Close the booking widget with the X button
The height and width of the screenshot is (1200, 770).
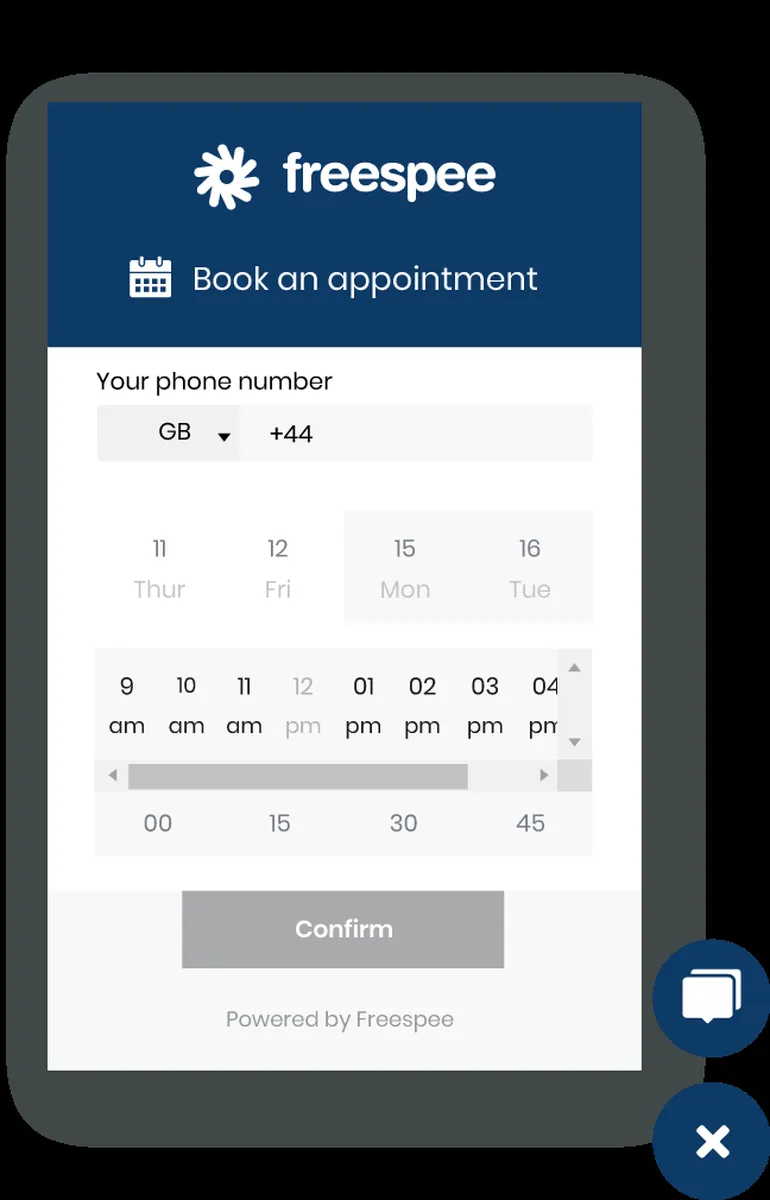712,1141
